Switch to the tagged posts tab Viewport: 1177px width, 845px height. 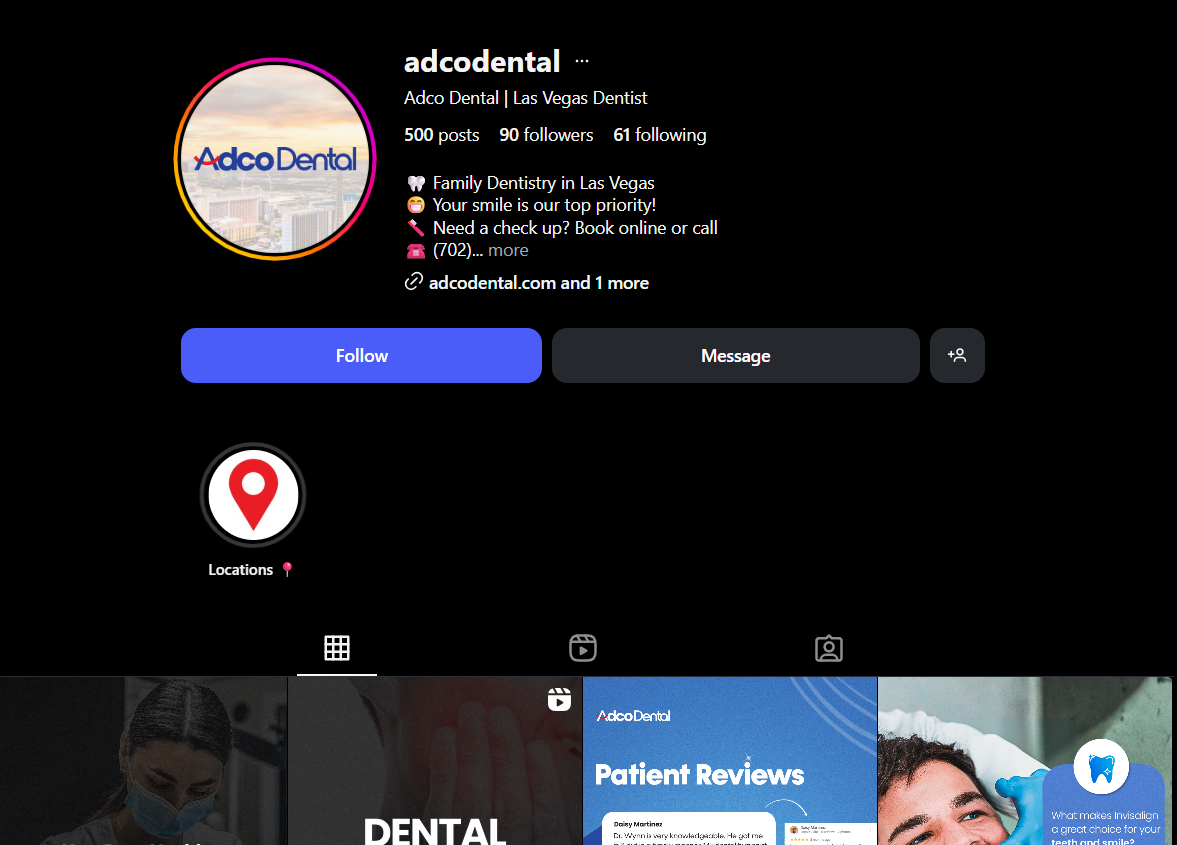coord(829,648)
